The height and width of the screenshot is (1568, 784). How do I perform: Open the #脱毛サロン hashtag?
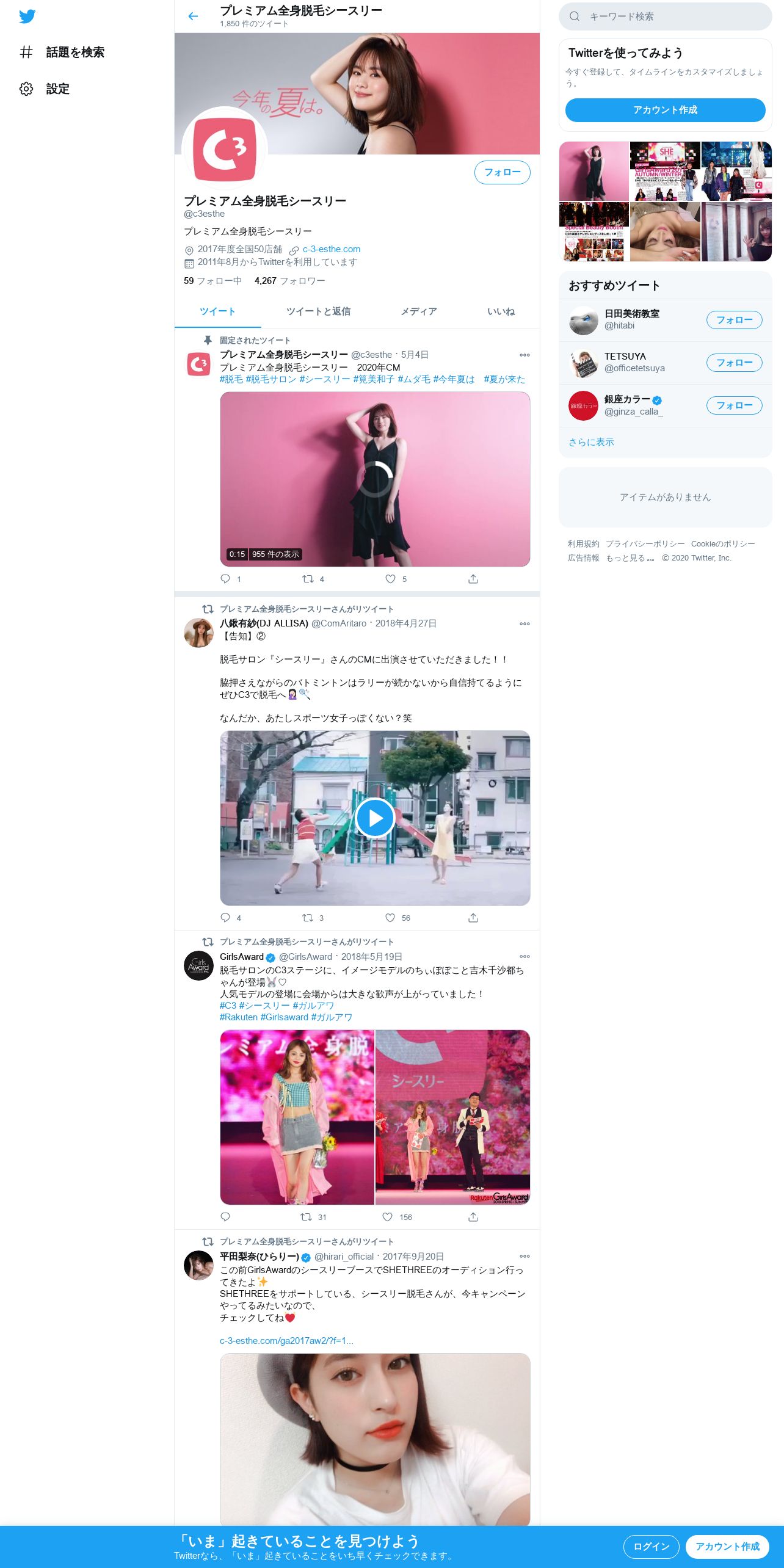coord(271,379)
